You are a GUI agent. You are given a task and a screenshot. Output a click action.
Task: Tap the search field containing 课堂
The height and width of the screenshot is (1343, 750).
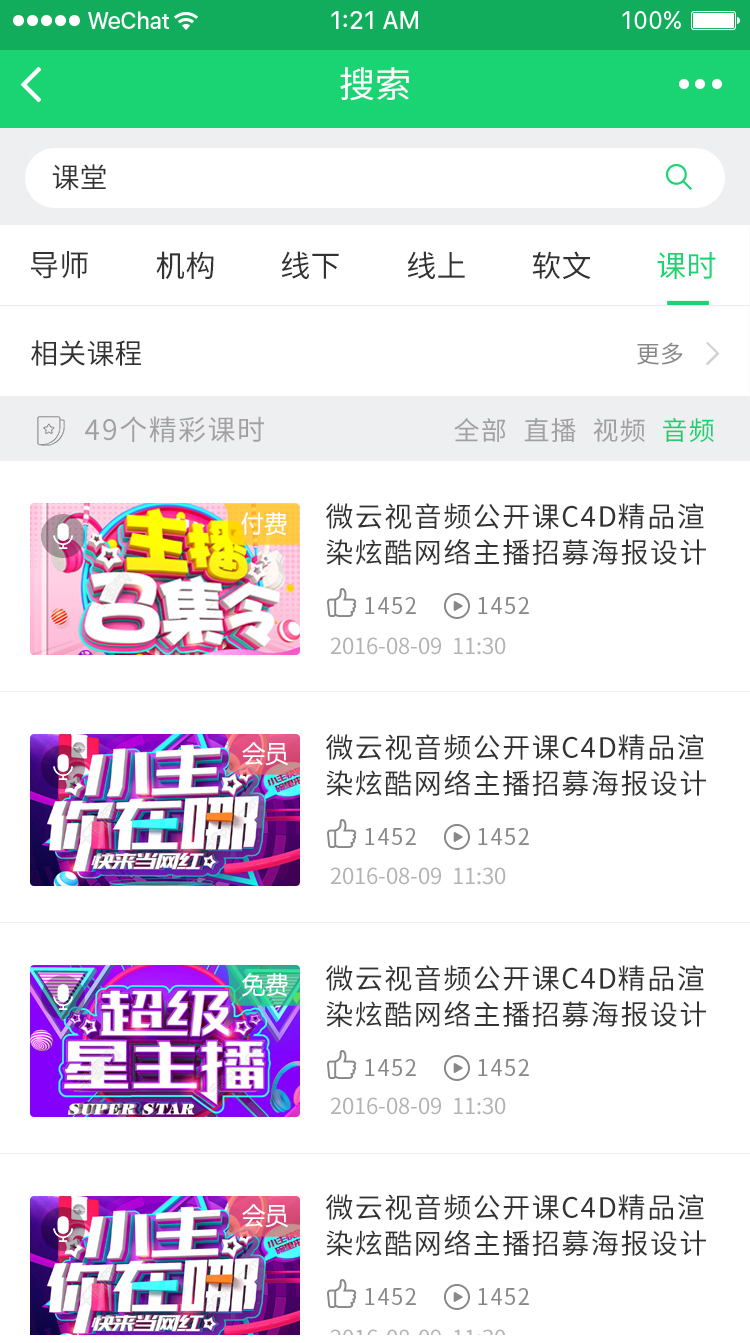coord(340,178)
